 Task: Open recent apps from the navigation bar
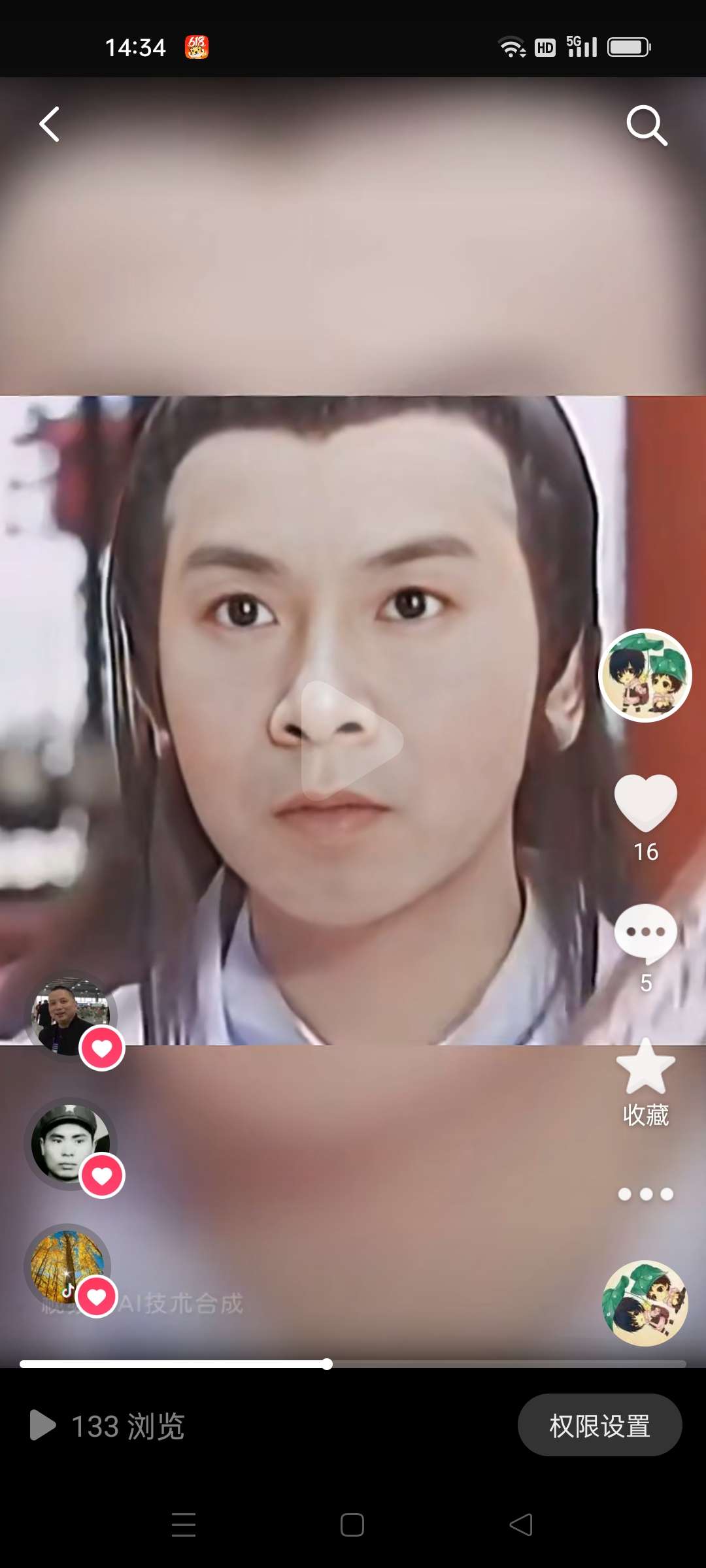[184, 1525]
